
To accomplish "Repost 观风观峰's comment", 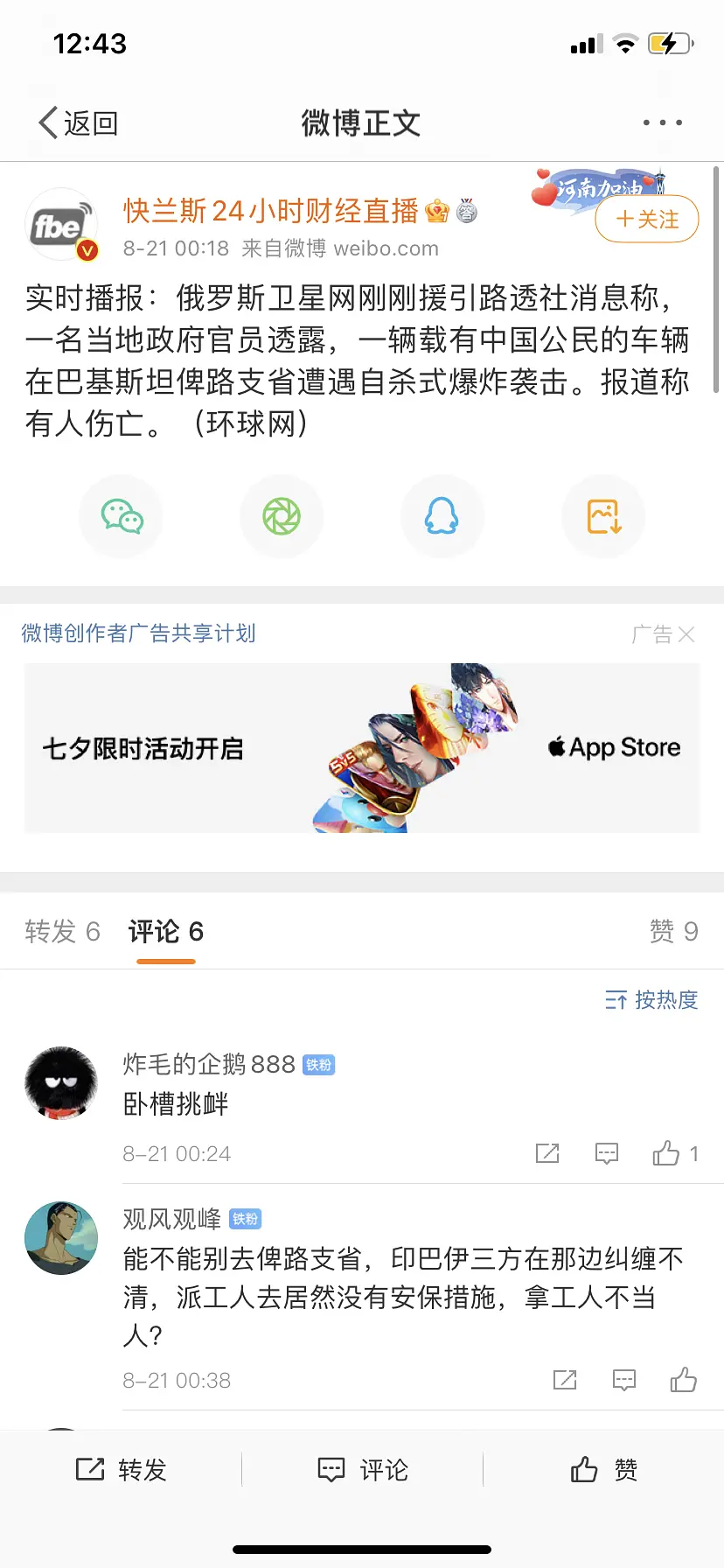I will (565, 1381).
